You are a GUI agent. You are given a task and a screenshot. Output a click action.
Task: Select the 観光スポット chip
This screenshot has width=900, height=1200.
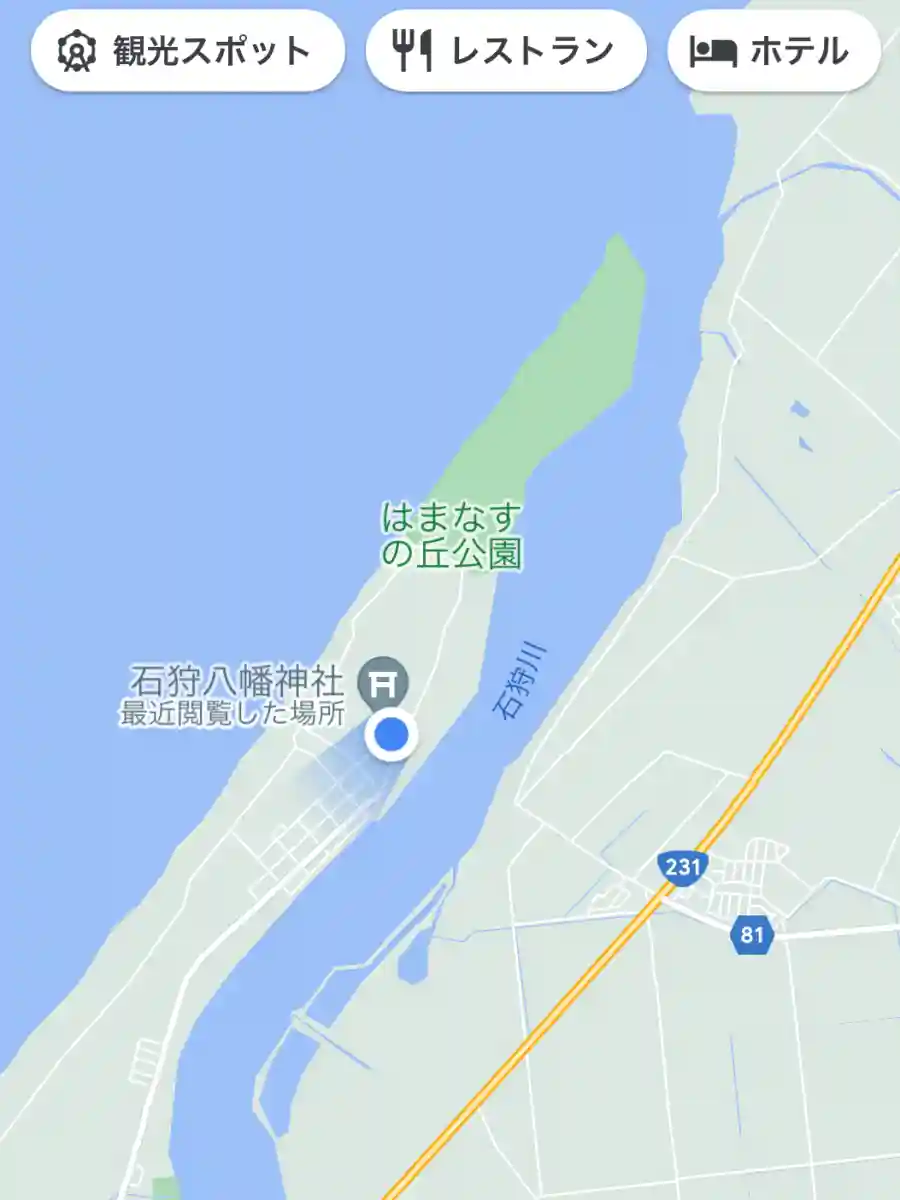click(x=187, y=50)
